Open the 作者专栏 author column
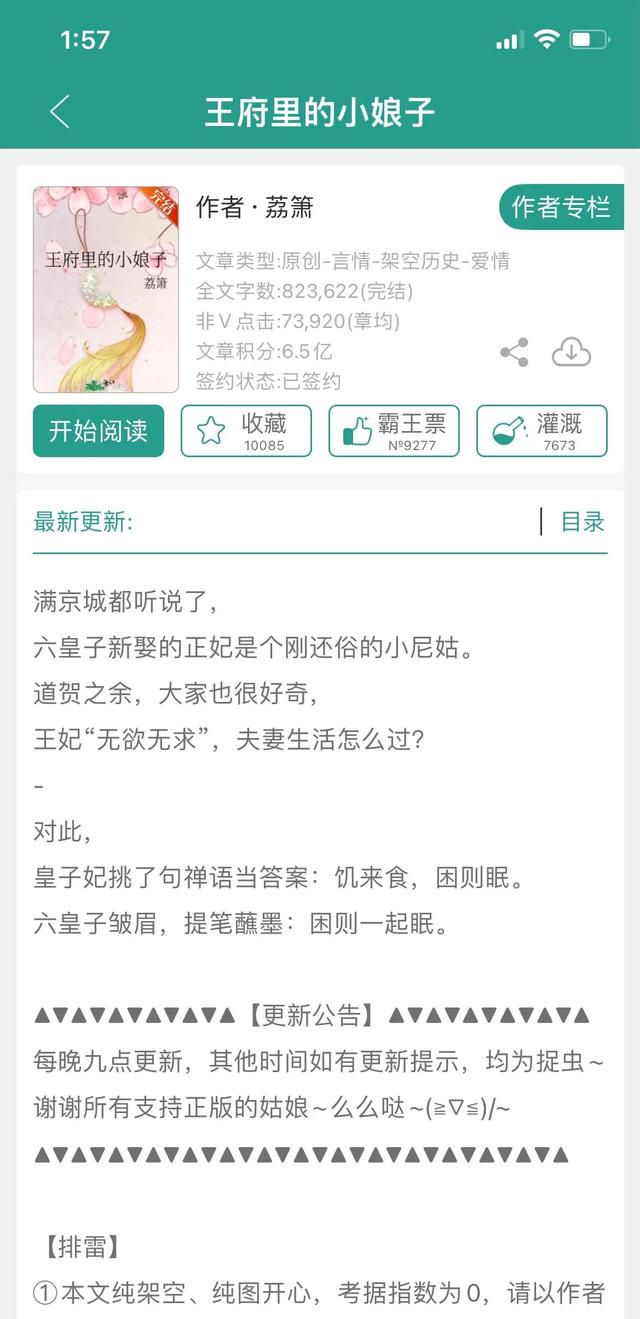 pos(561,207)
